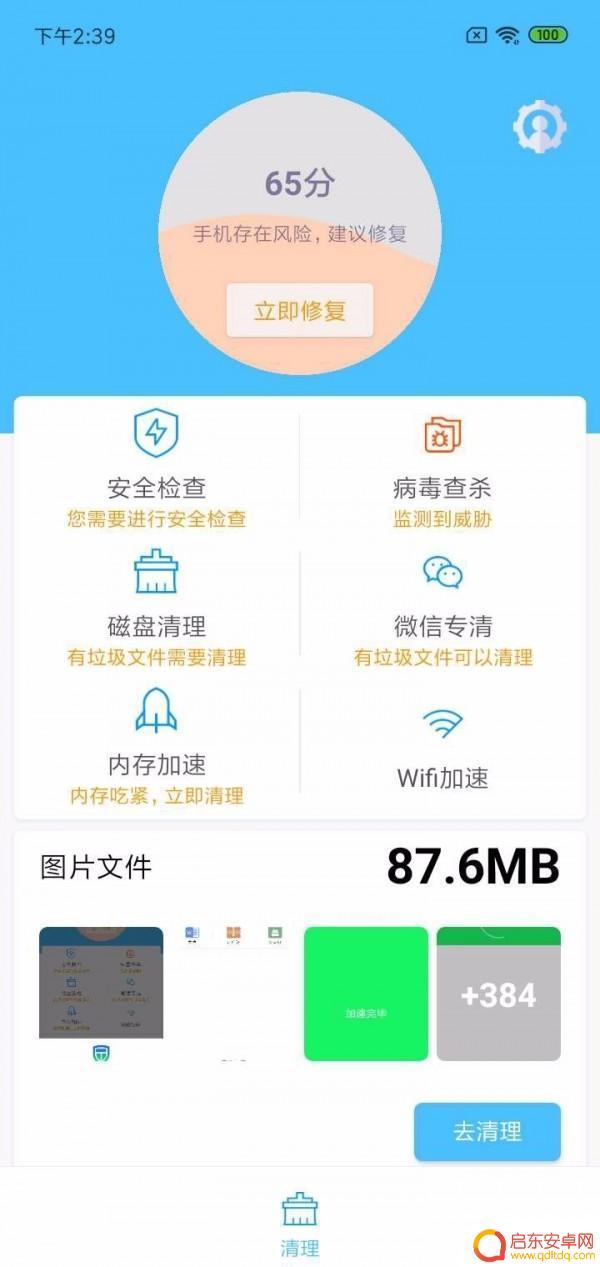Open the green 加速完毕 image thumbnail
The height and width of the screenshot is (1267, 600).
pyautogui.click(x=366, y=994)
